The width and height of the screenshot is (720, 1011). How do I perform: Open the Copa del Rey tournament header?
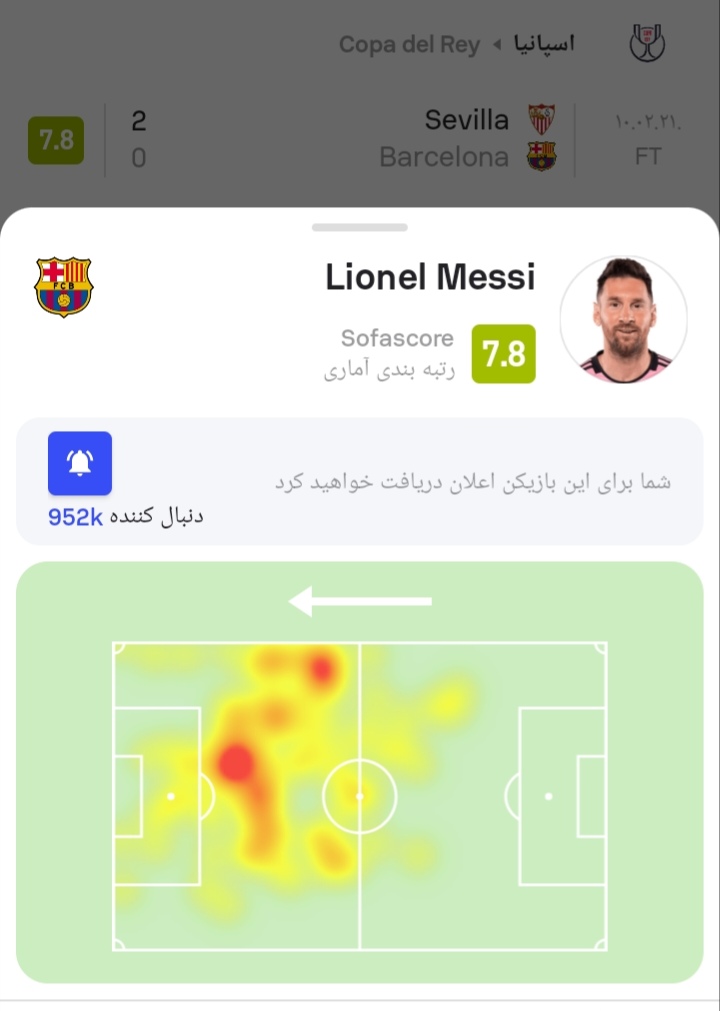tap(456, 45)
